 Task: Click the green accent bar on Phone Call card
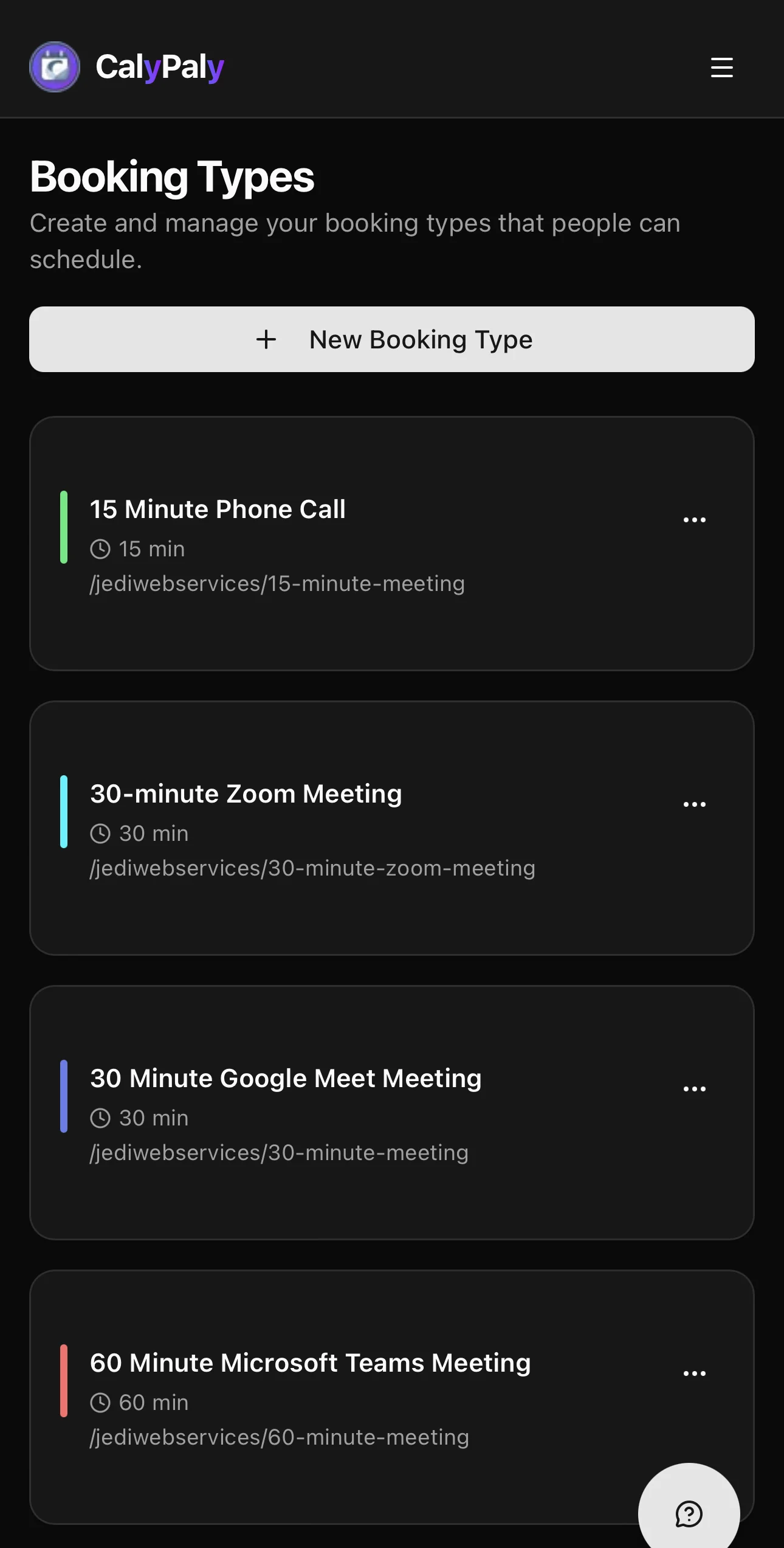(x=63, y=525)
